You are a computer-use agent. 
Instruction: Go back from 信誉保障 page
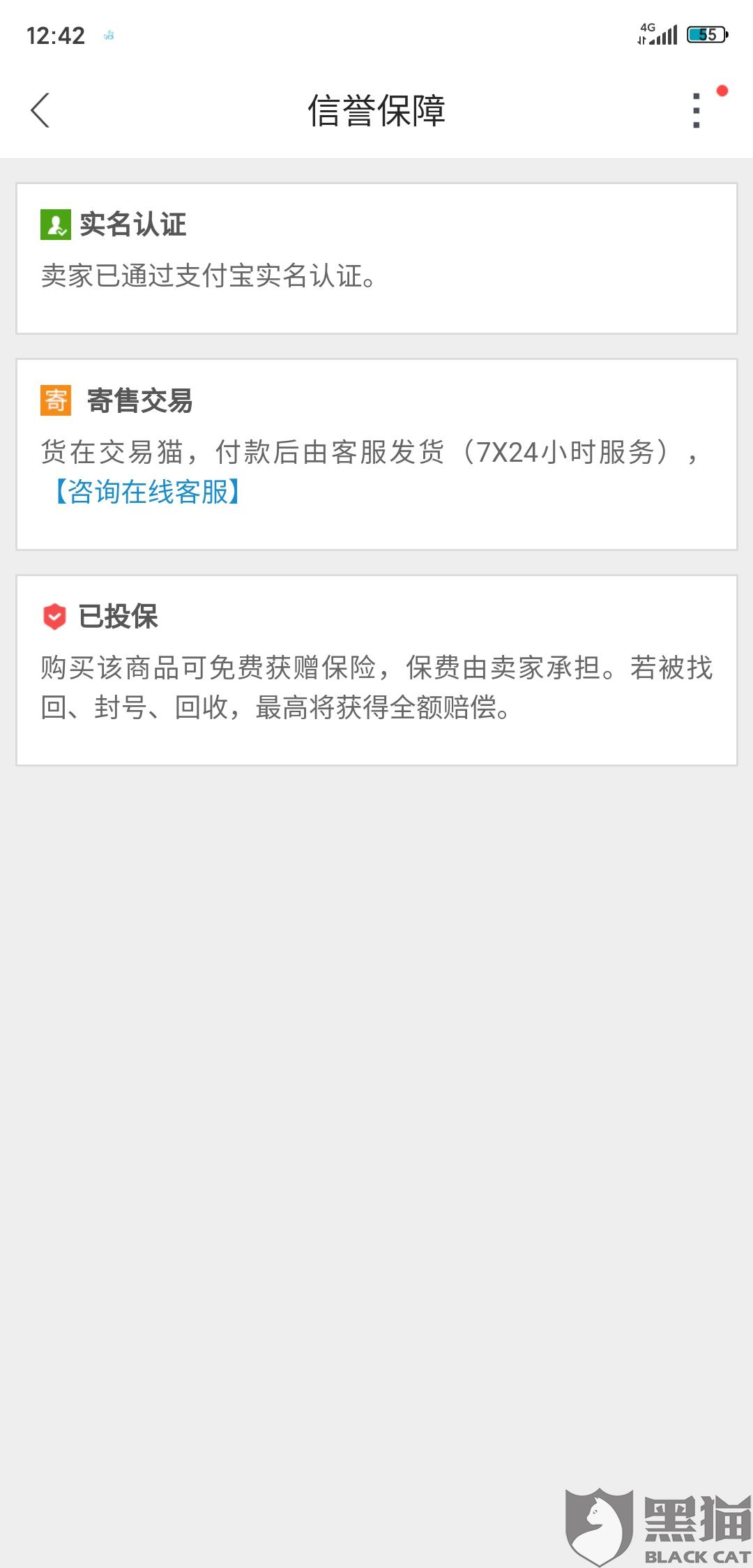[x=40, y=110]
